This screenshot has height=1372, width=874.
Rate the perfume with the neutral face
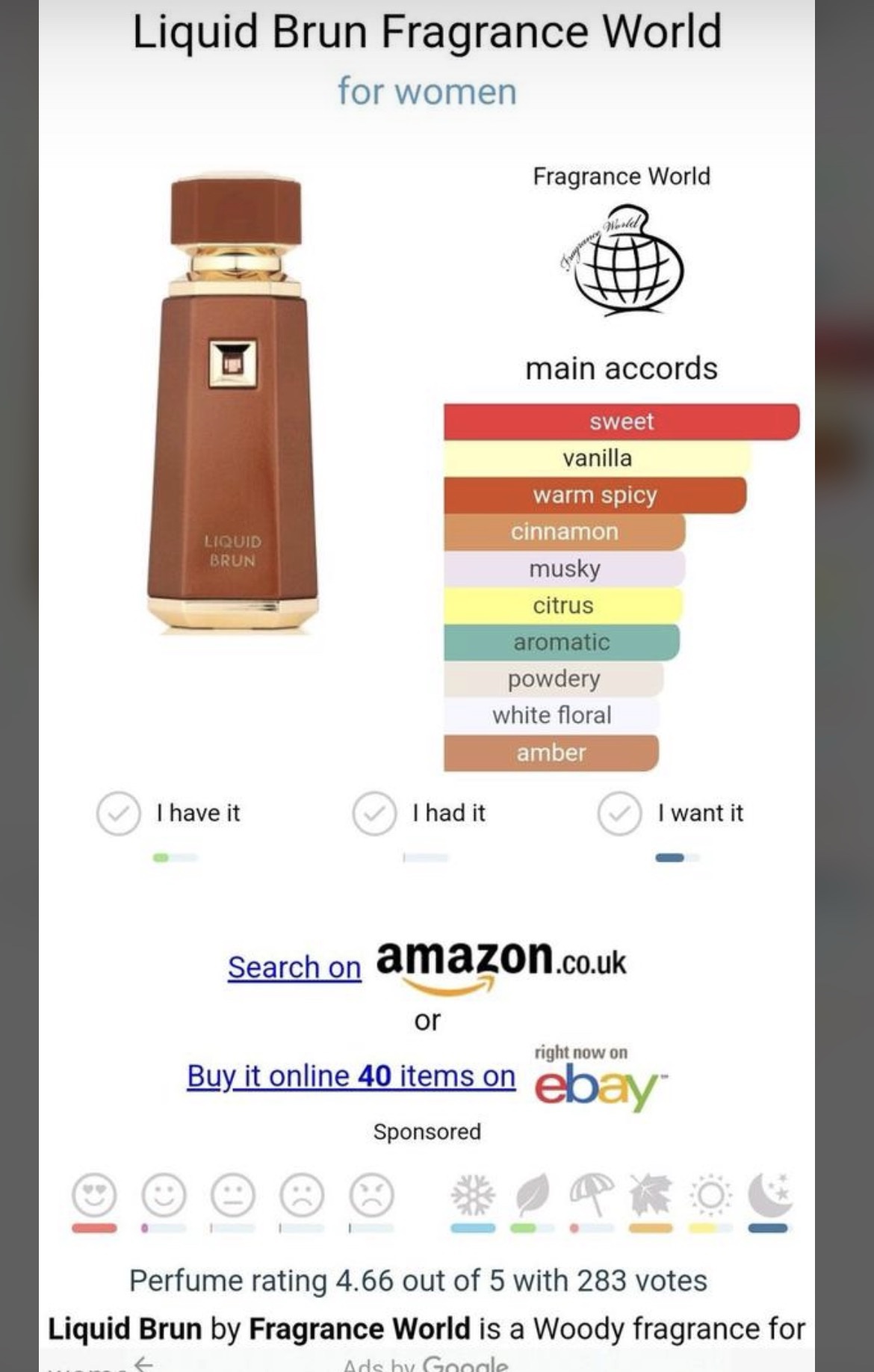pos(233,1195)
